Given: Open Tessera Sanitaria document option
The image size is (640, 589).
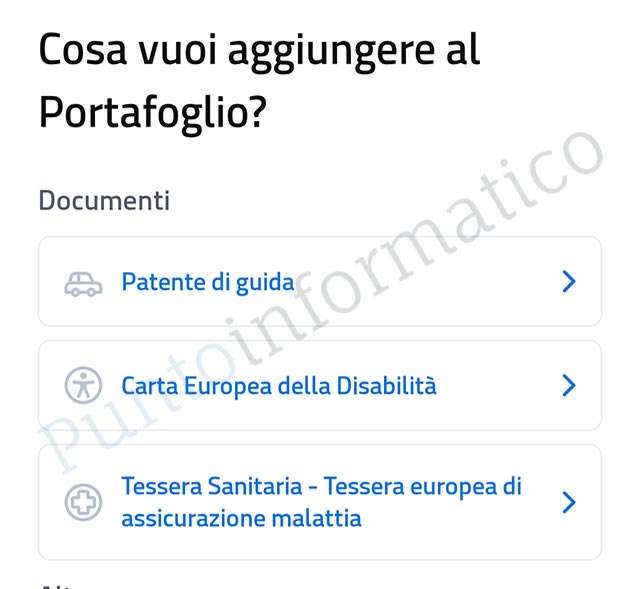Looking at the screenshot, I should pos(320,502).
